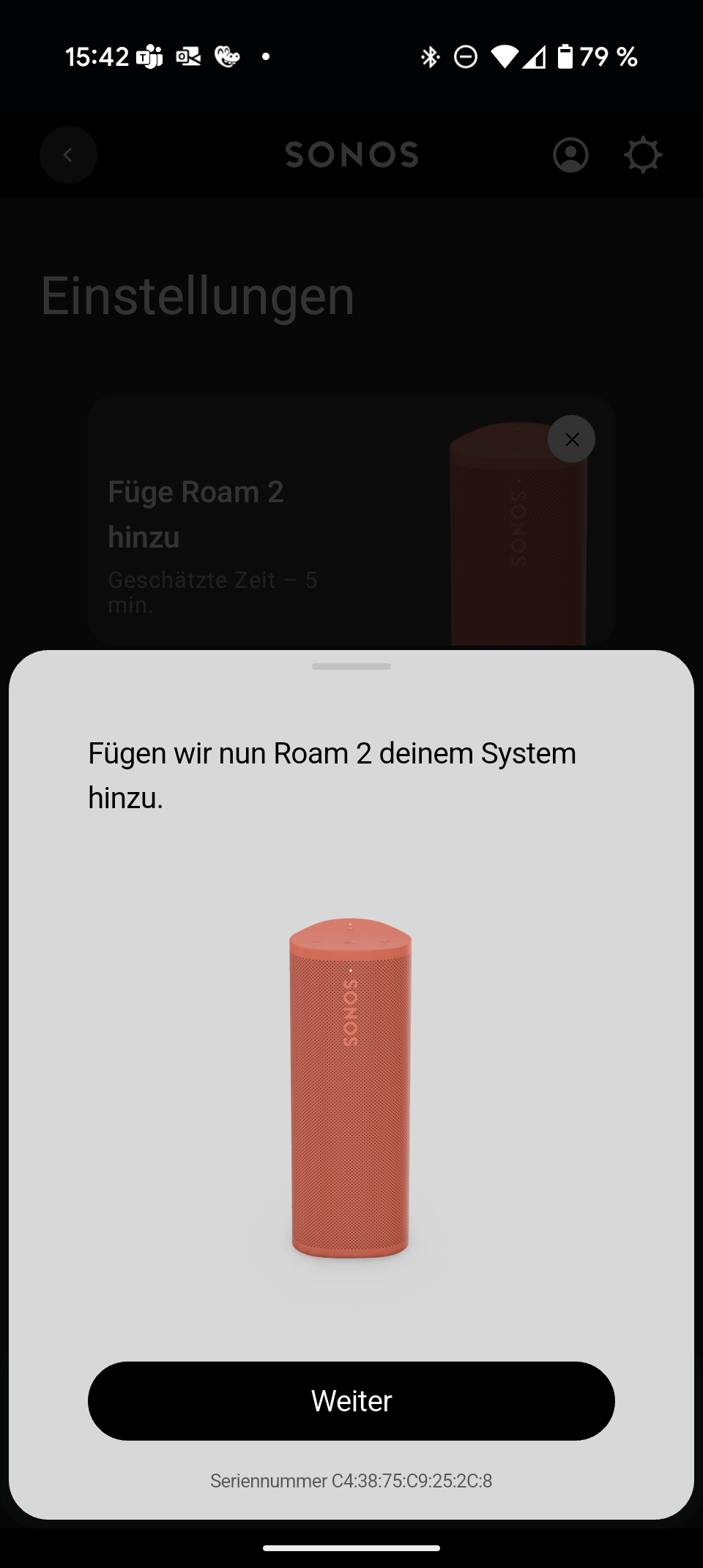This screenshot has width=703, height=1568.
Task: Tap the bottom sheet drag handle
Action: 351,666
